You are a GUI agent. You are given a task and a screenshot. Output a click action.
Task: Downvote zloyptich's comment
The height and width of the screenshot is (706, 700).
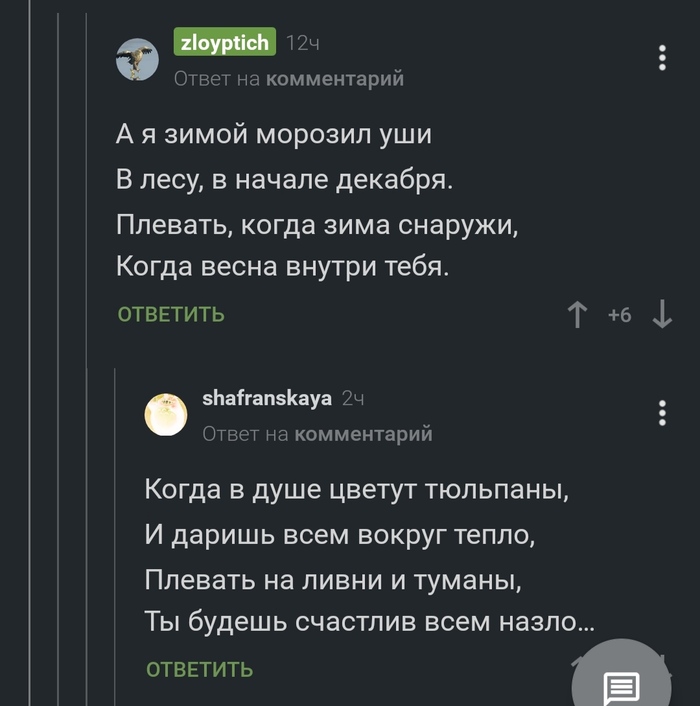662,315
